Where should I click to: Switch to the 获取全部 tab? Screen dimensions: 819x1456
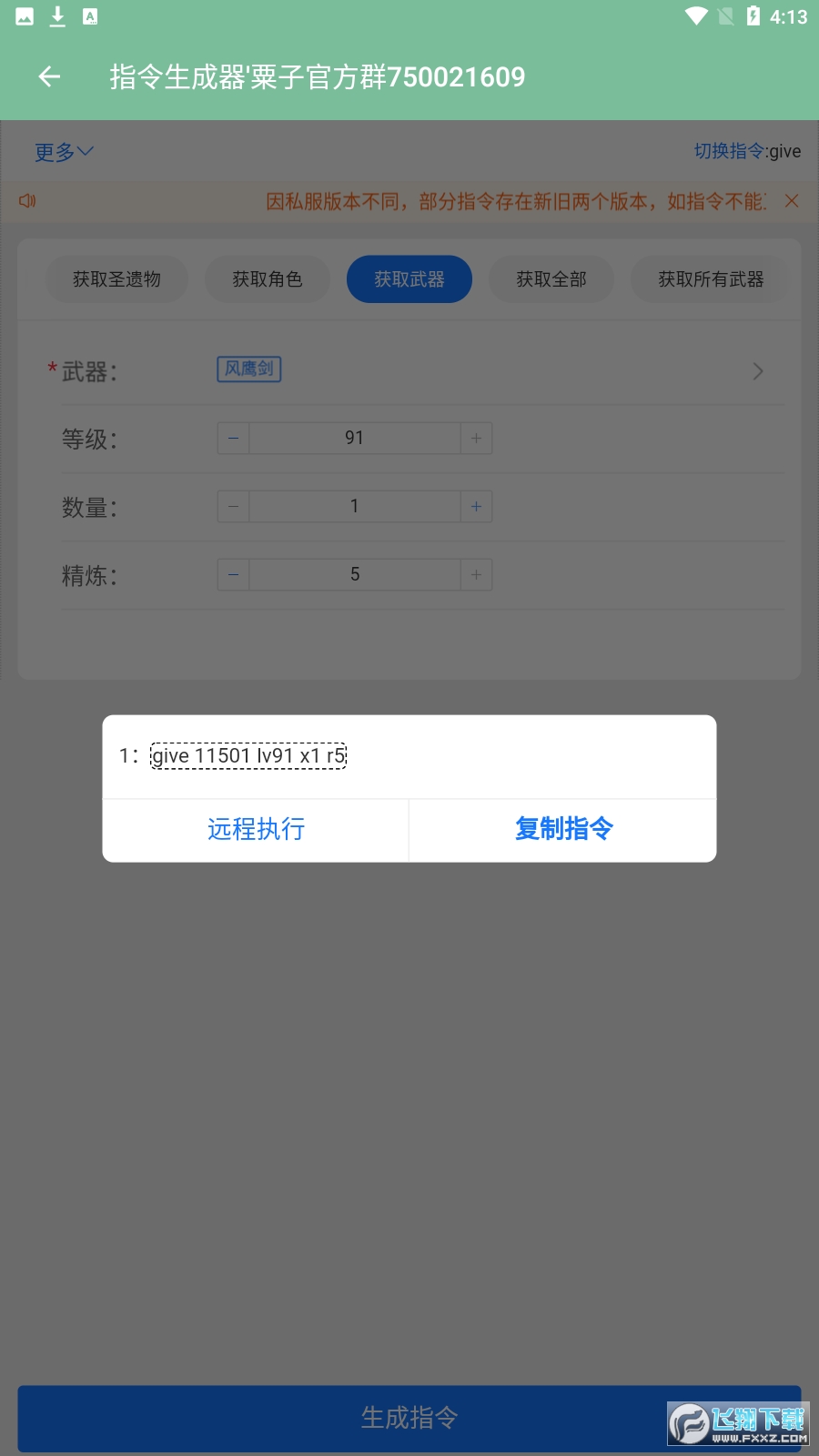point(551,279)
